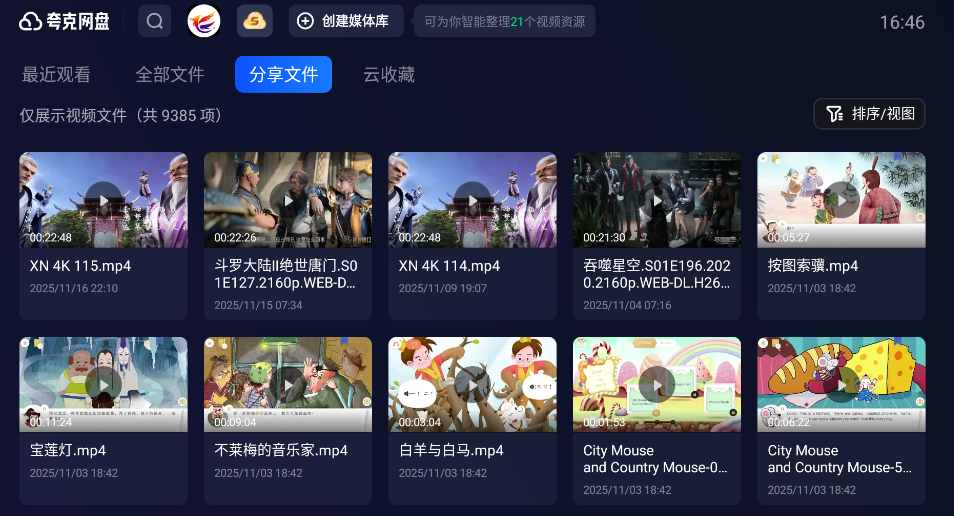Open the 排序/视图 options
954x516 pixels.
[x=869, y=114]
